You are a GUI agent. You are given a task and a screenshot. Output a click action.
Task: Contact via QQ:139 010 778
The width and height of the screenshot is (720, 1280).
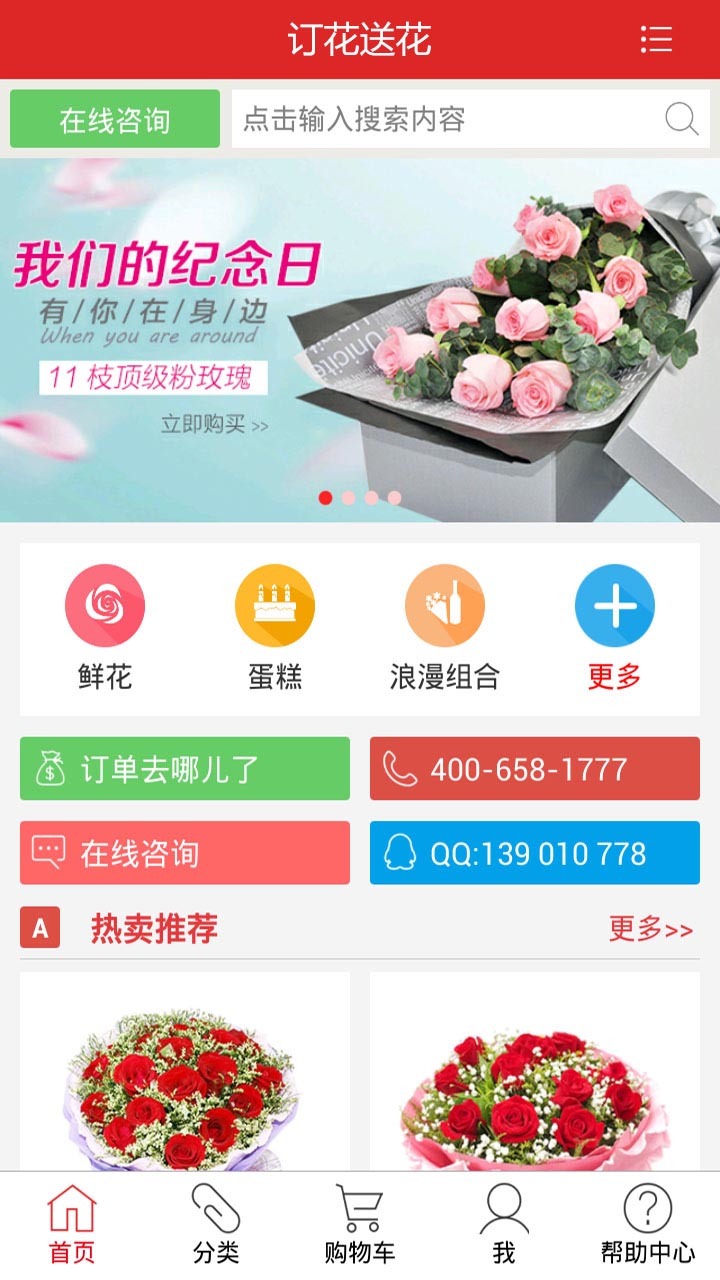pyautogui.click(x=535, y=853)
